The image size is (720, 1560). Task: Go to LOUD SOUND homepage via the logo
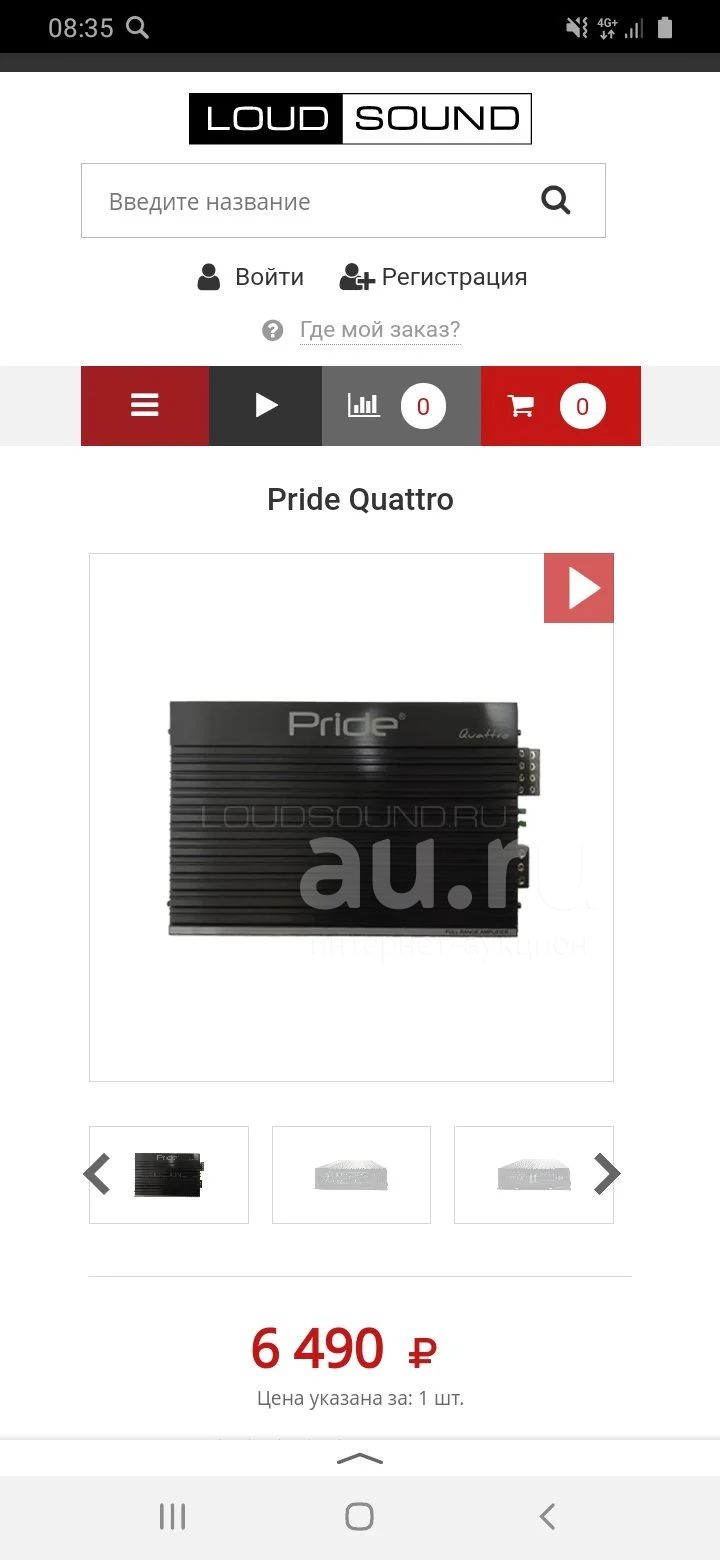point(360,119)
